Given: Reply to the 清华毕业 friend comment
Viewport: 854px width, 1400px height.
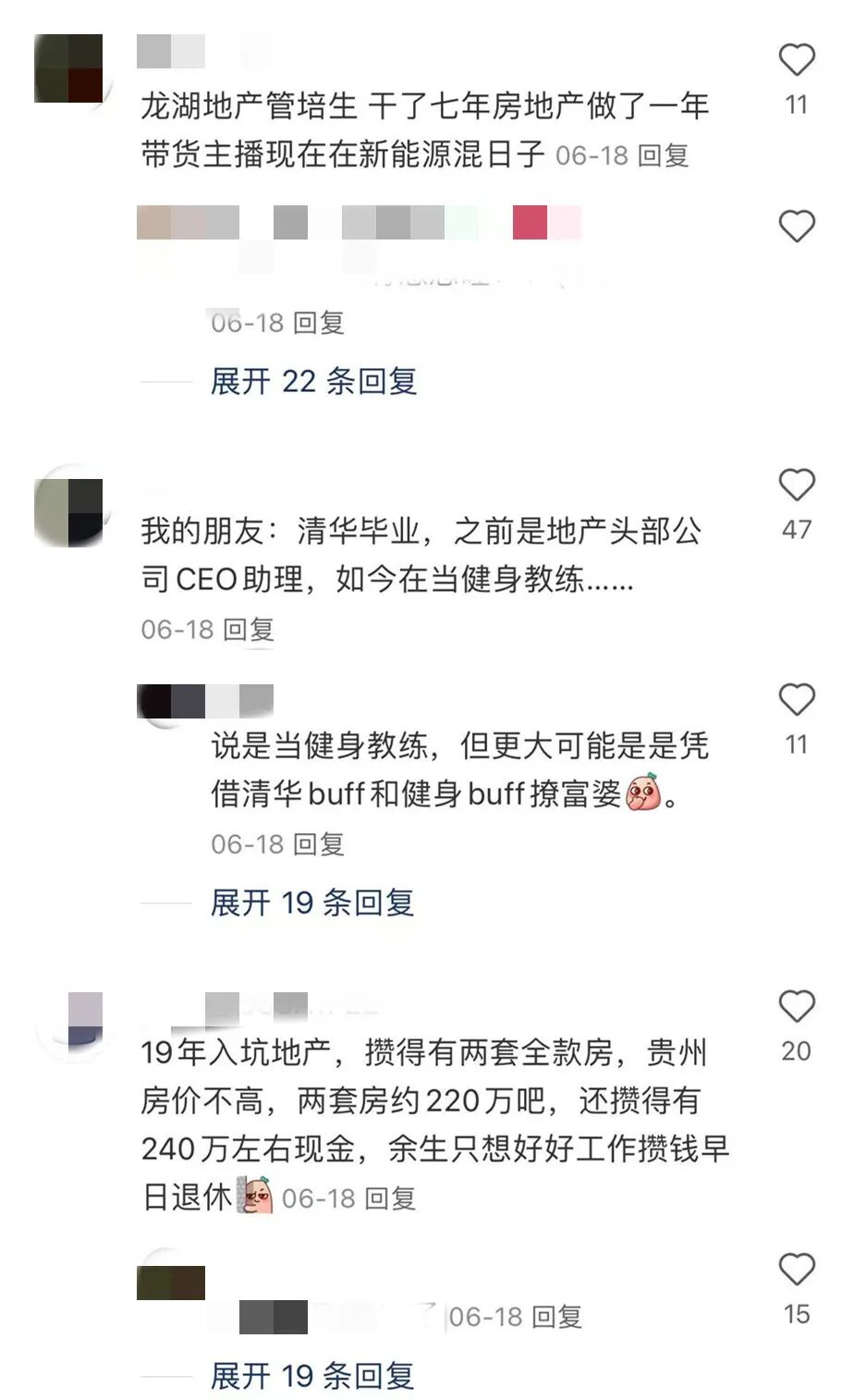Looking at the screenshot, I should [249, 630].
